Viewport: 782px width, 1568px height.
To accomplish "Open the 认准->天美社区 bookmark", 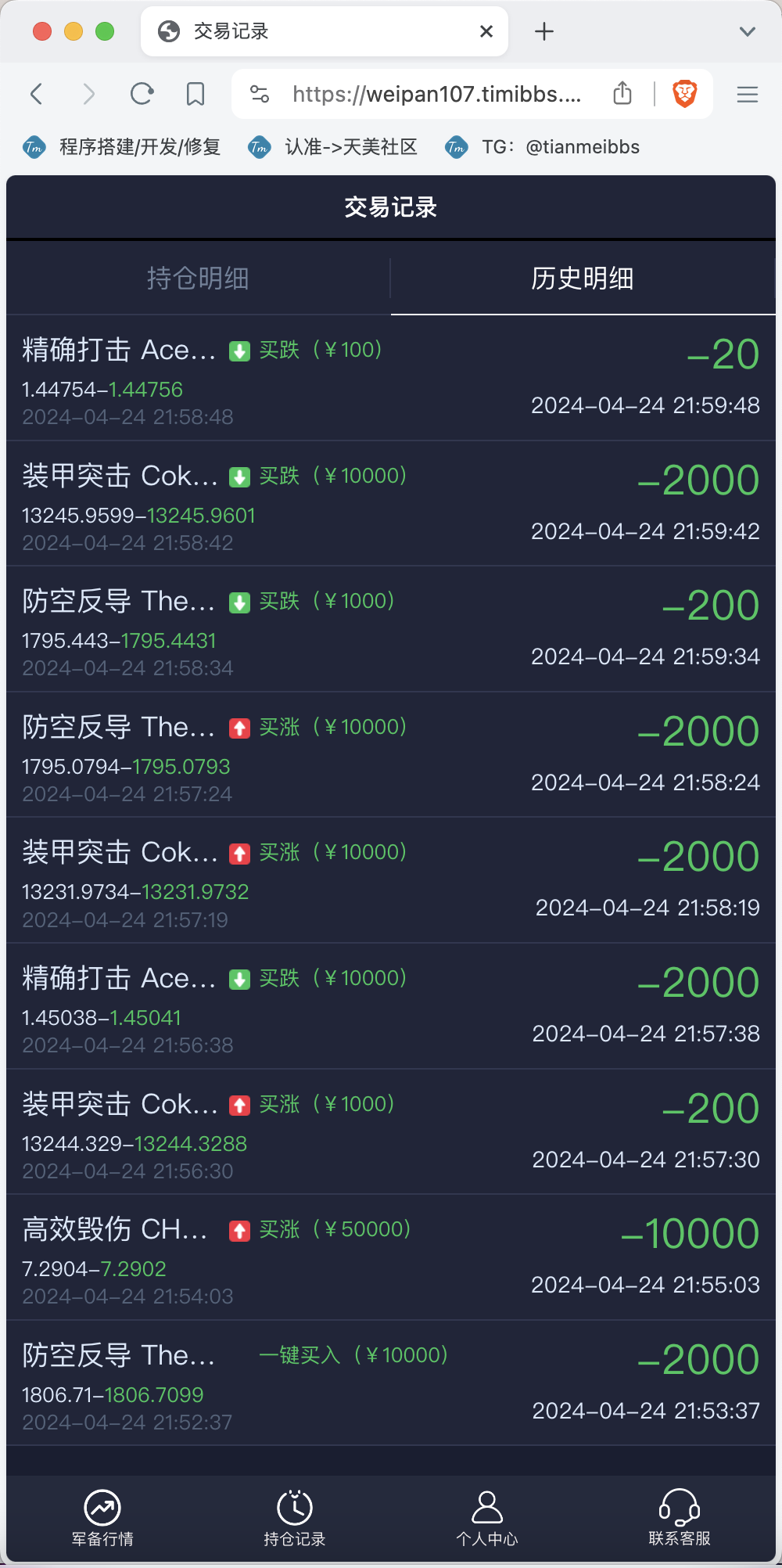I will click(x=334, y=147).
